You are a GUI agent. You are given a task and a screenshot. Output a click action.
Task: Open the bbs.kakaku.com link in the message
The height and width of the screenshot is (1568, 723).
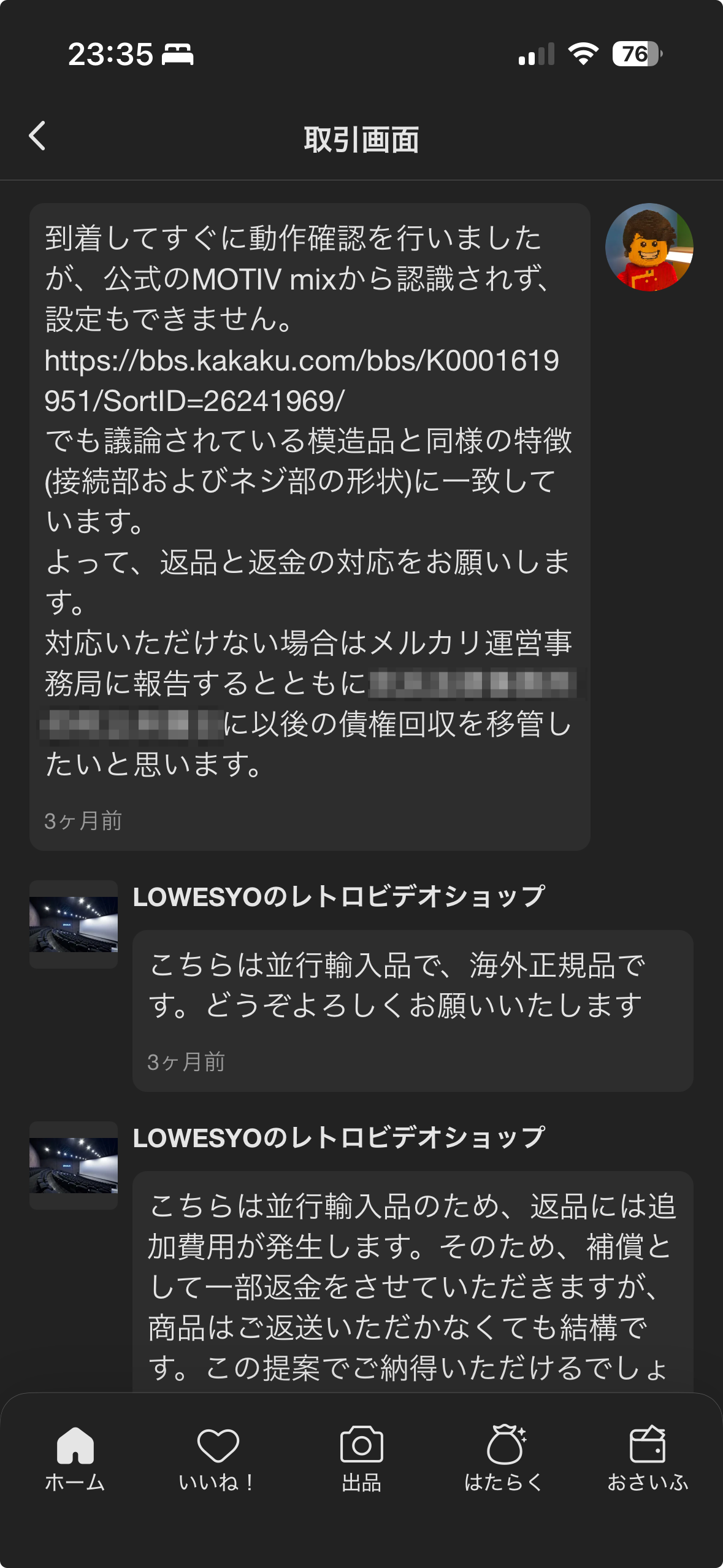pyautogui.click(x=301, y=380)
